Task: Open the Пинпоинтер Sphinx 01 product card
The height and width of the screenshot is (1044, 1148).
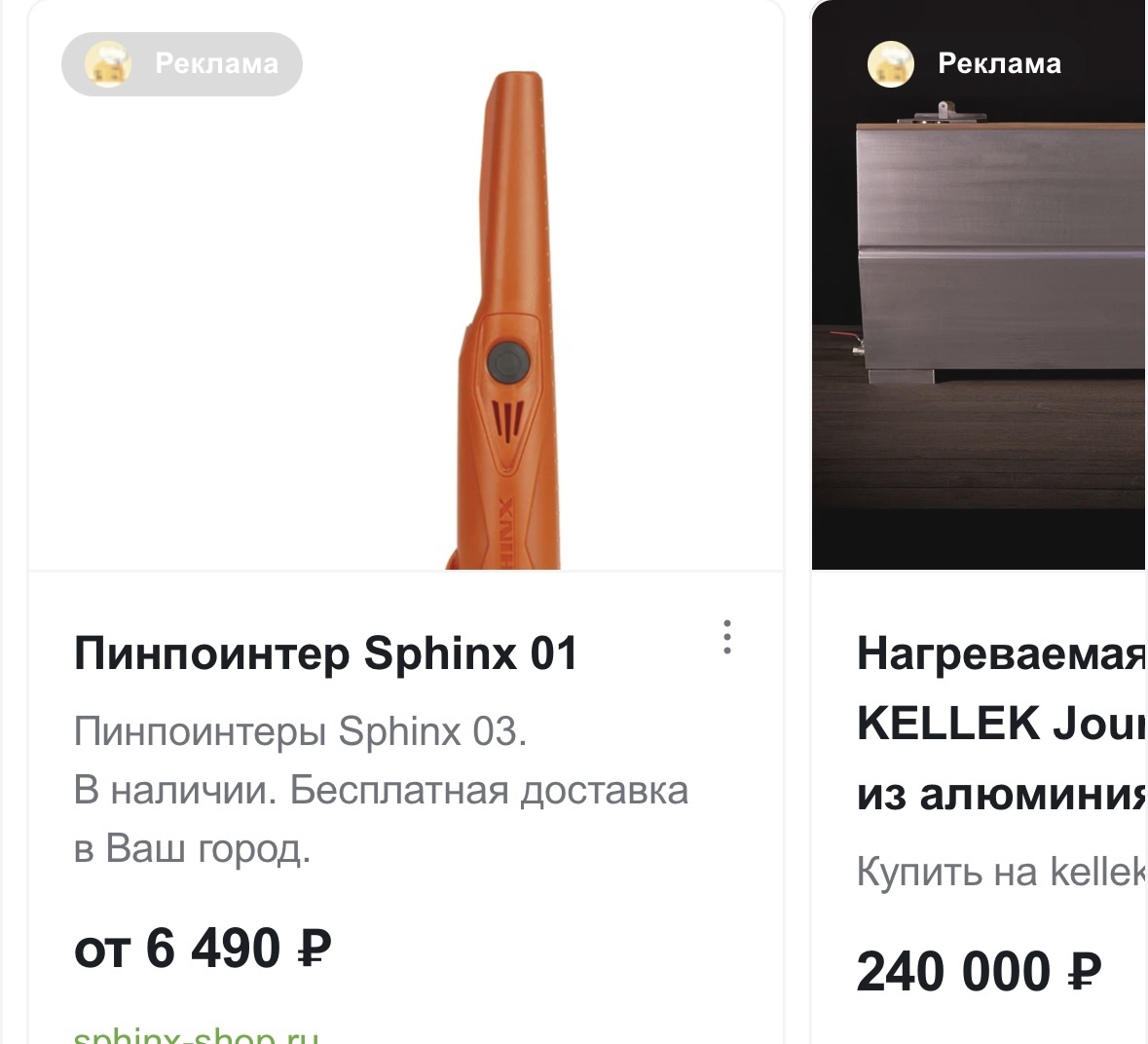Action: pyautogui.click(x=326, y=653)
